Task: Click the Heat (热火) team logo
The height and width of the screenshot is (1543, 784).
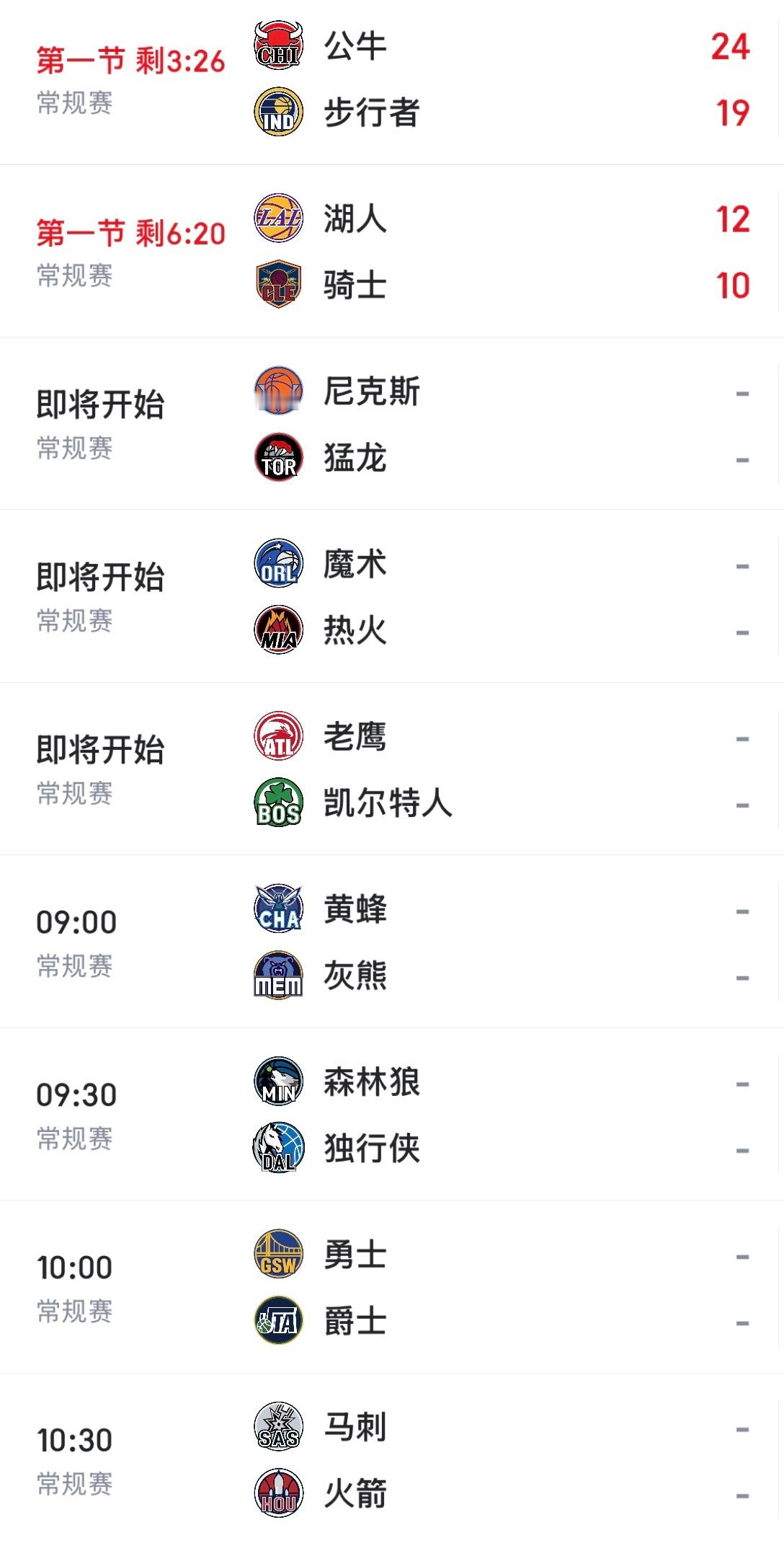Action: click(x=277, y=629)
